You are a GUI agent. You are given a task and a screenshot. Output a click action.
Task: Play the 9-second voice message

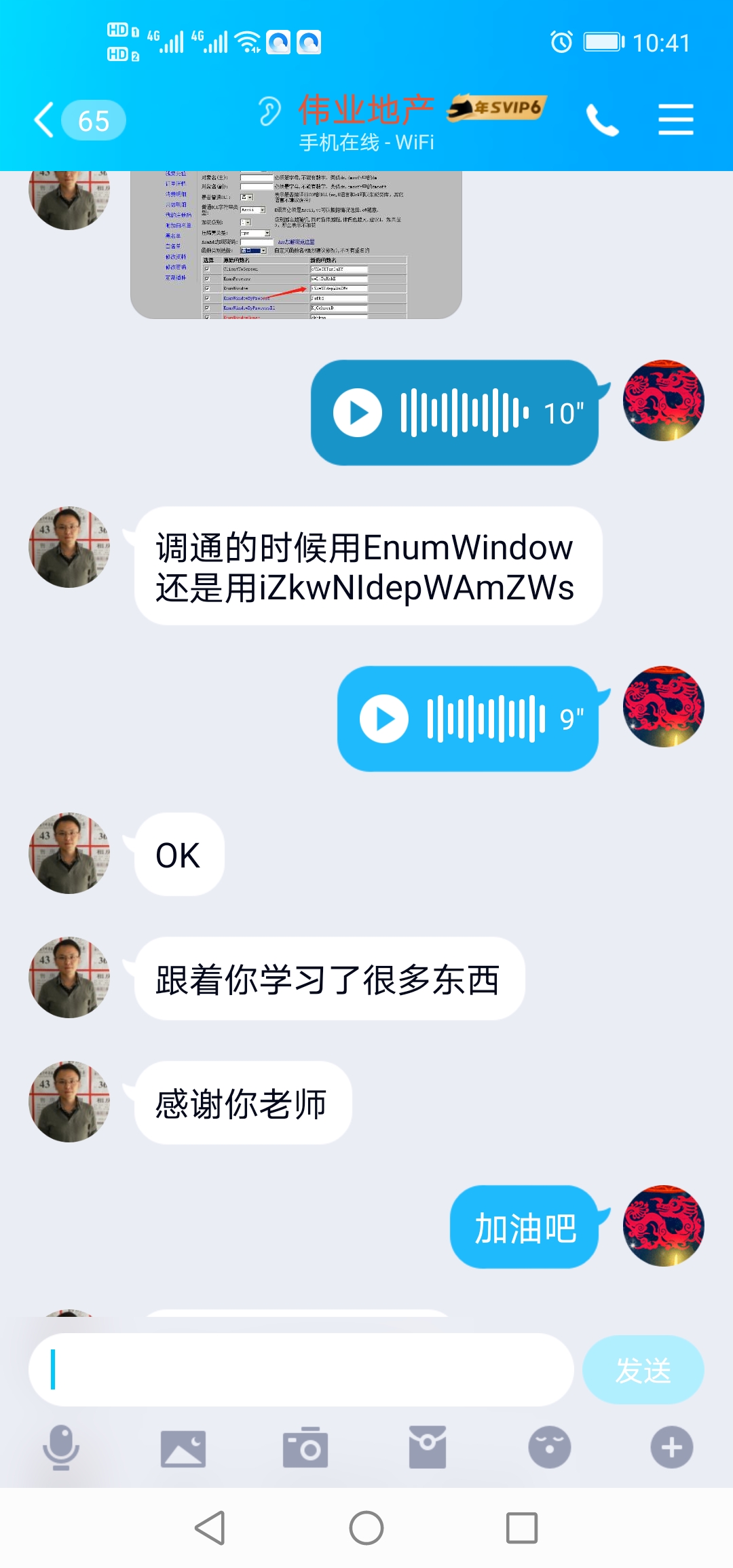(x=384, y=719)
